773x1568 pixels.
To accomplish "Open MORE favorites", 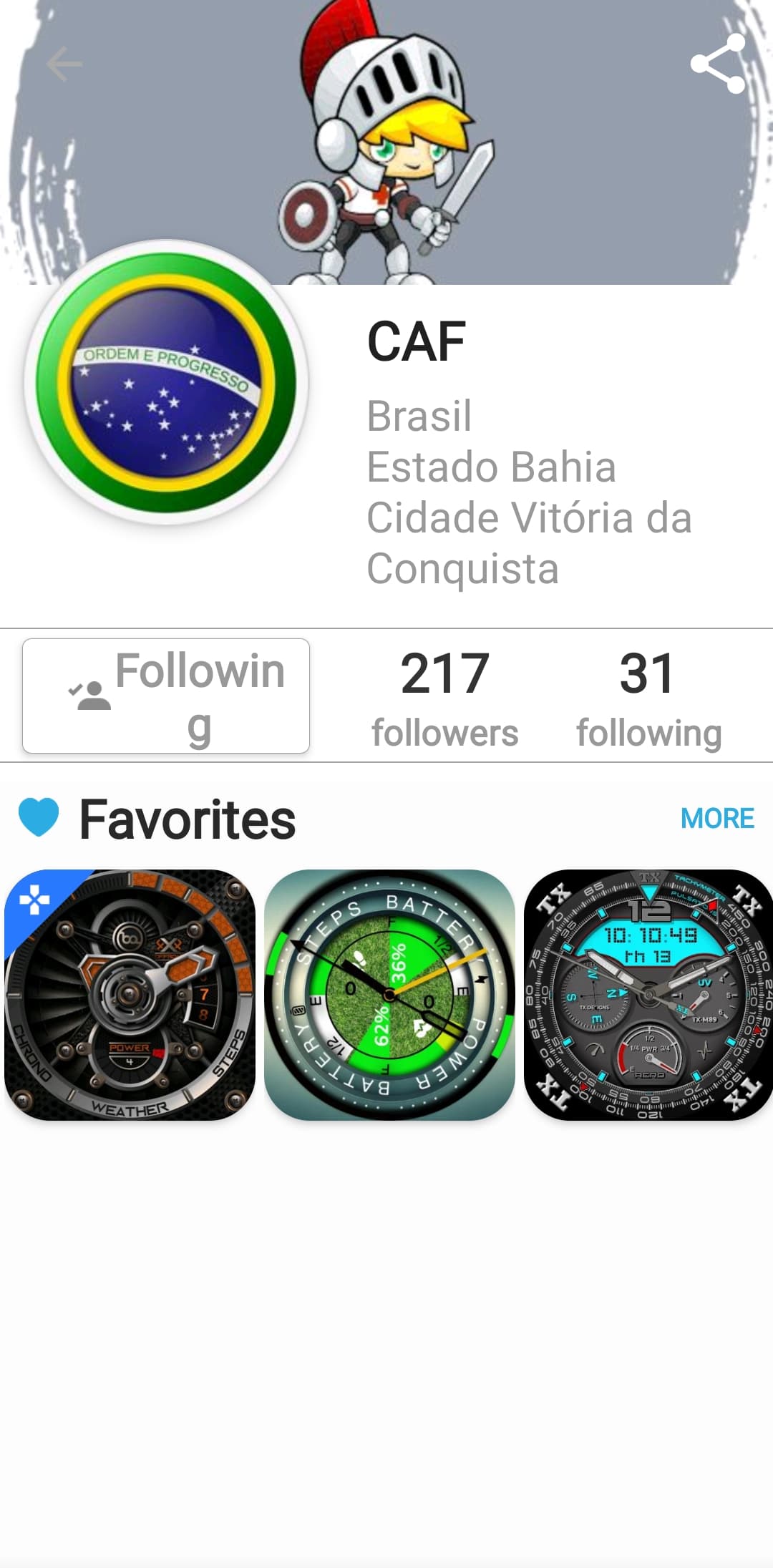I will click(717, 818).
